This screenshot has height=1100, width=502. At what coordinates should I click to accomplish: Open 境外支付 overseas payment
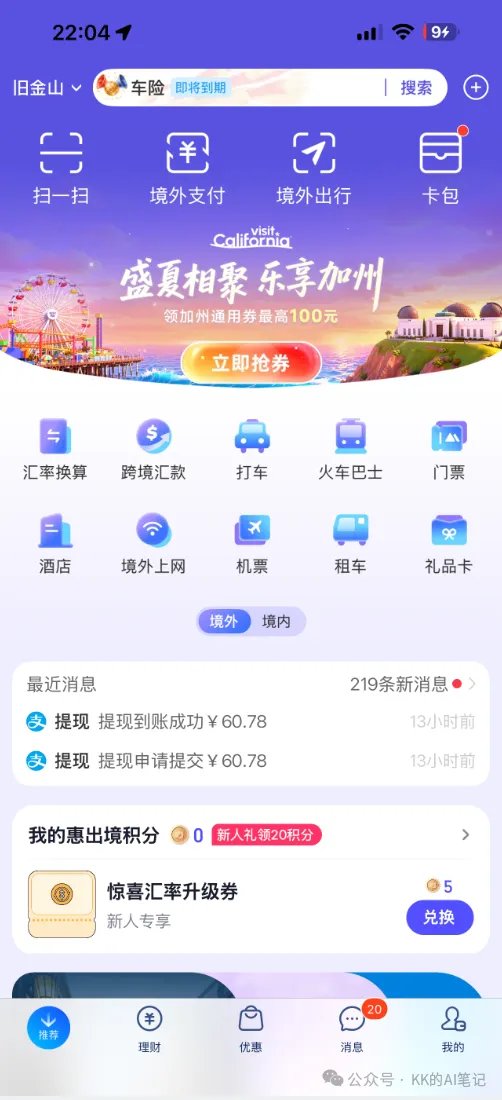point(187,167)
